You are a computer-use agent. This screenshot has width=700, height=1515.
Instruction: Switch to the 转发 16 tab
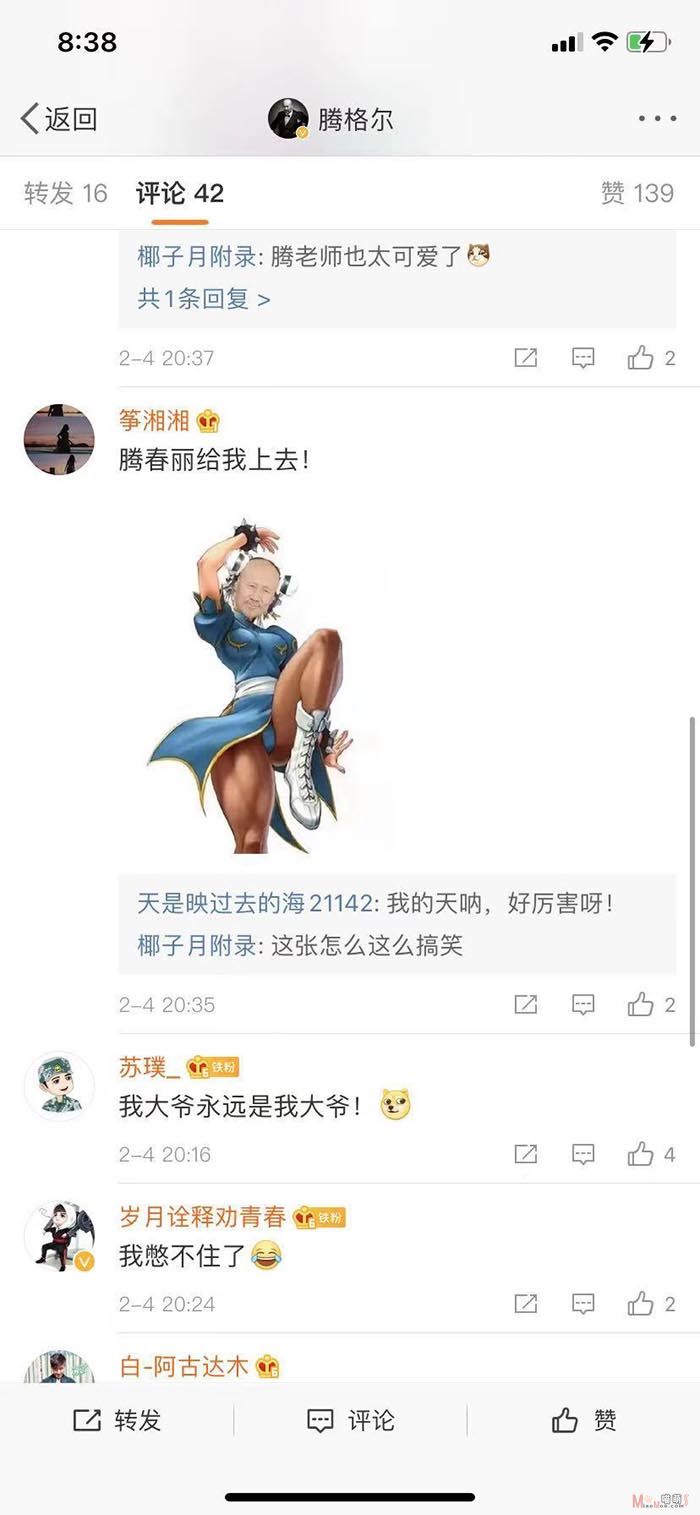point(65,193)
